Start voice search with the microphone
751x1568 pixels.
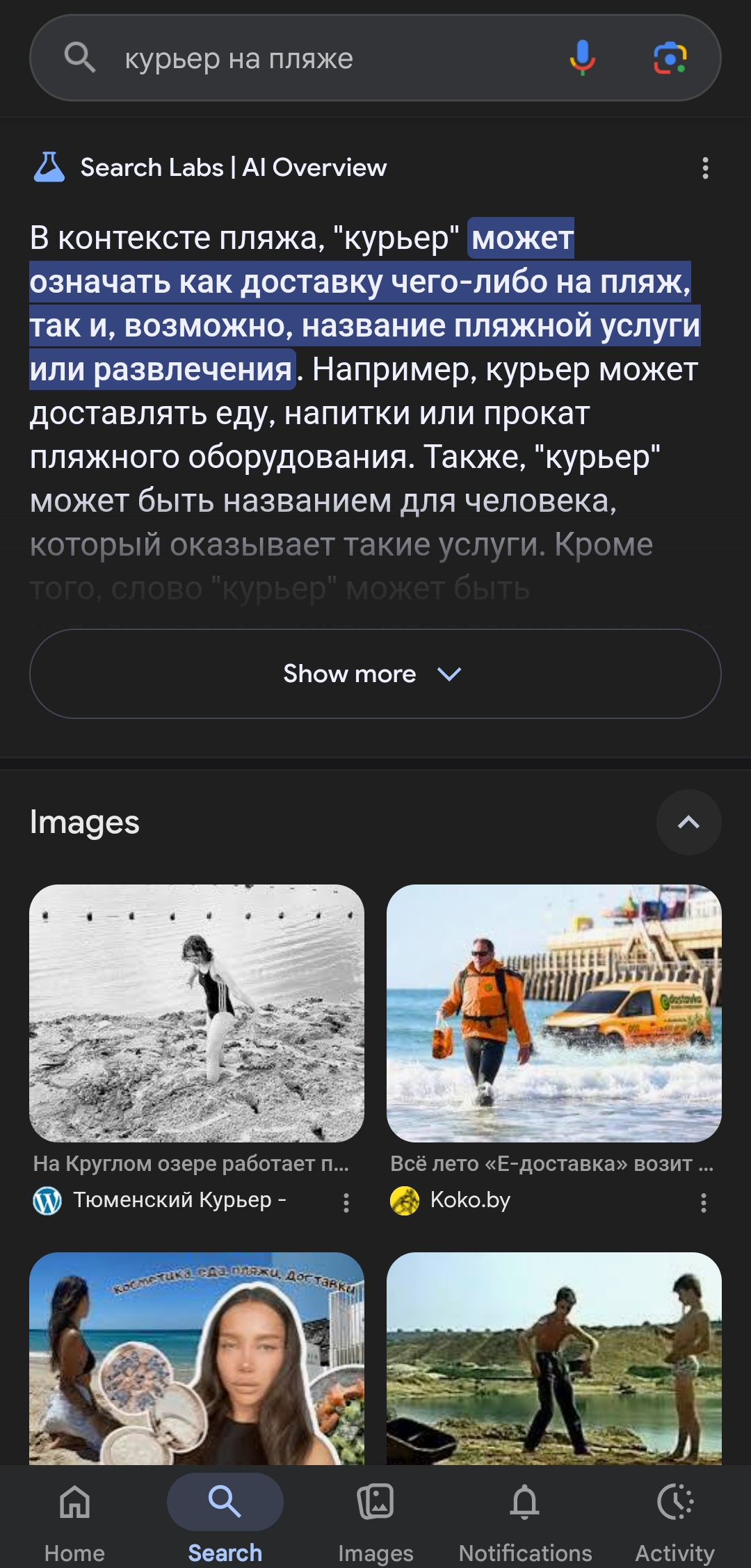click(x=583, y=58)
